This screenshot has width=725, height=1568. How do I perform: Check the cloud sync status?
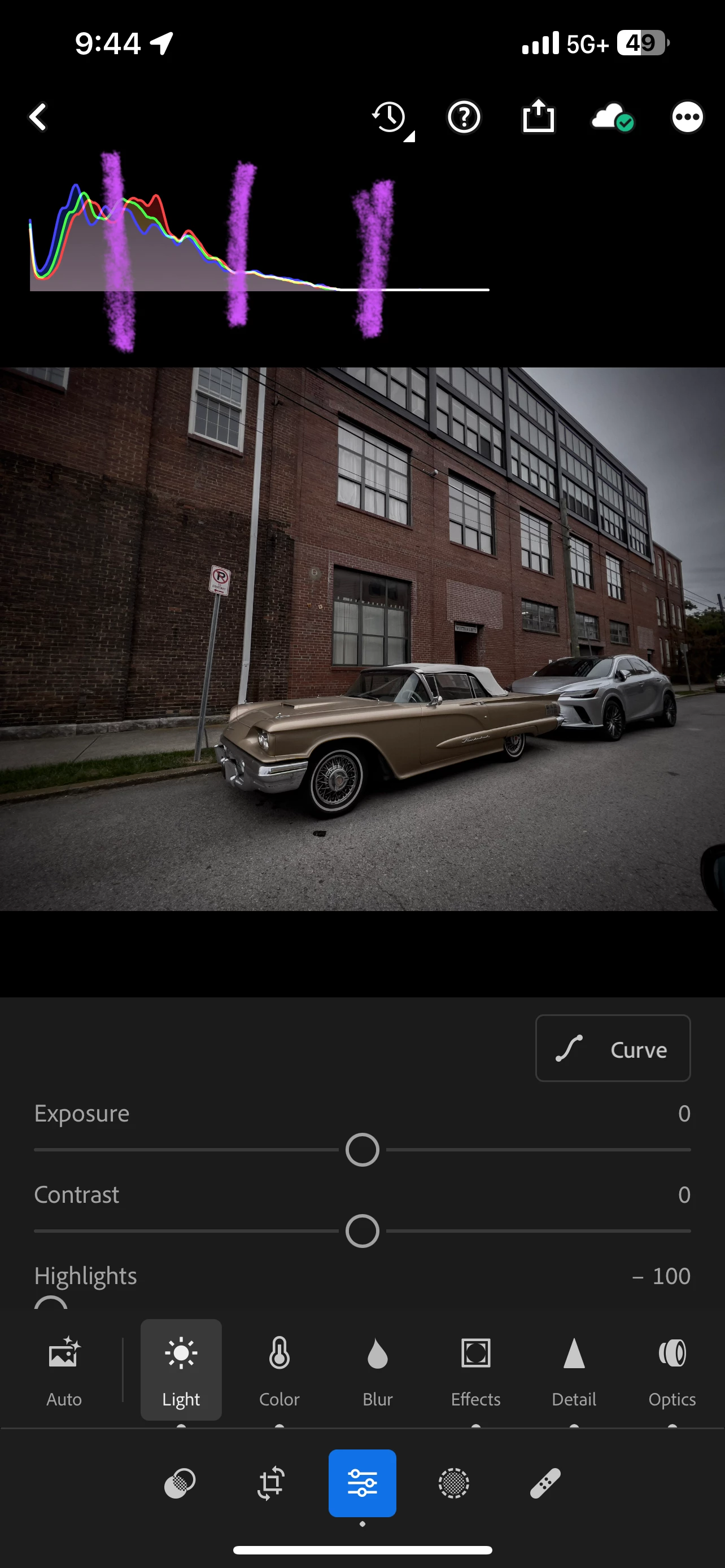point(613,117)
